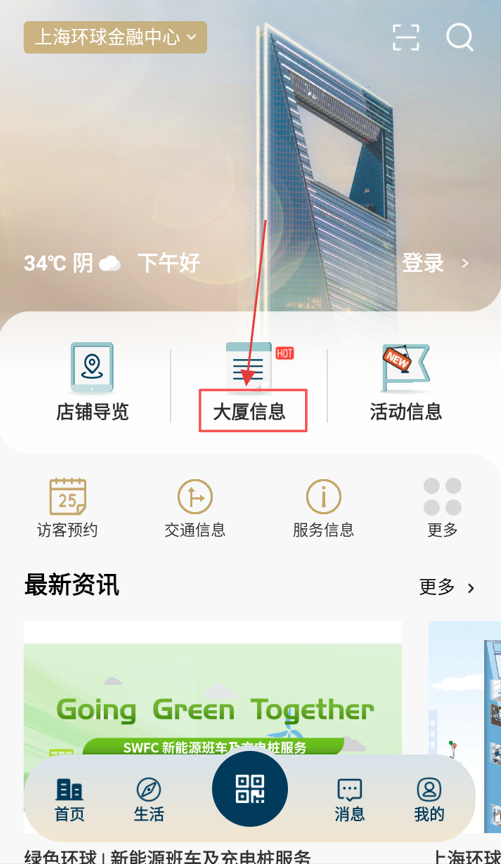Open 活动信息 event information
Image resolution: width=501 pixels, height=864 pixels.
click(406, 382)
